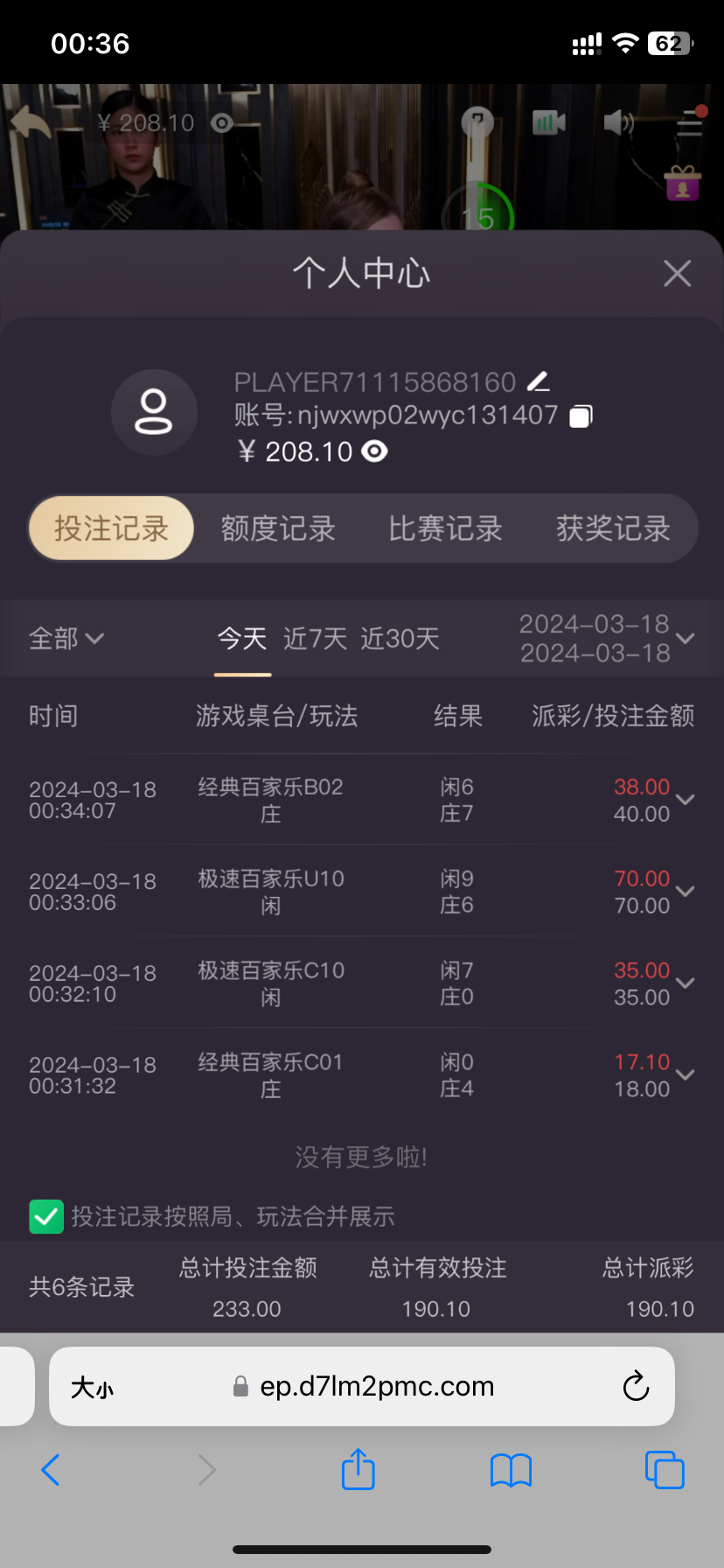
Task: Close the 个人中心 panel
Action: pos(677,274)
